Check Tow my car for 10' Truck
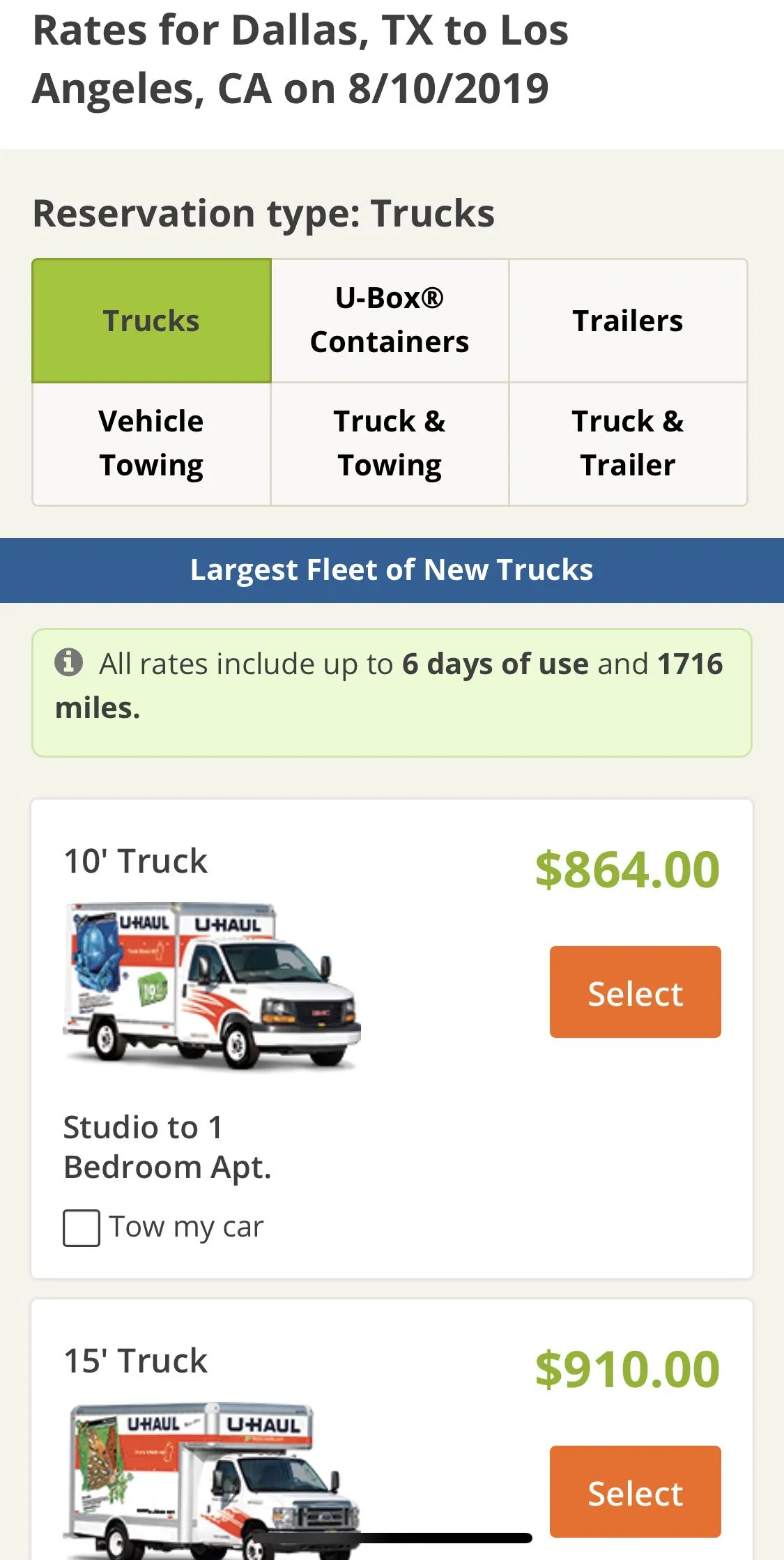Image resolution: width=784 pixels, height=1560 pixels. point(82,1228)
